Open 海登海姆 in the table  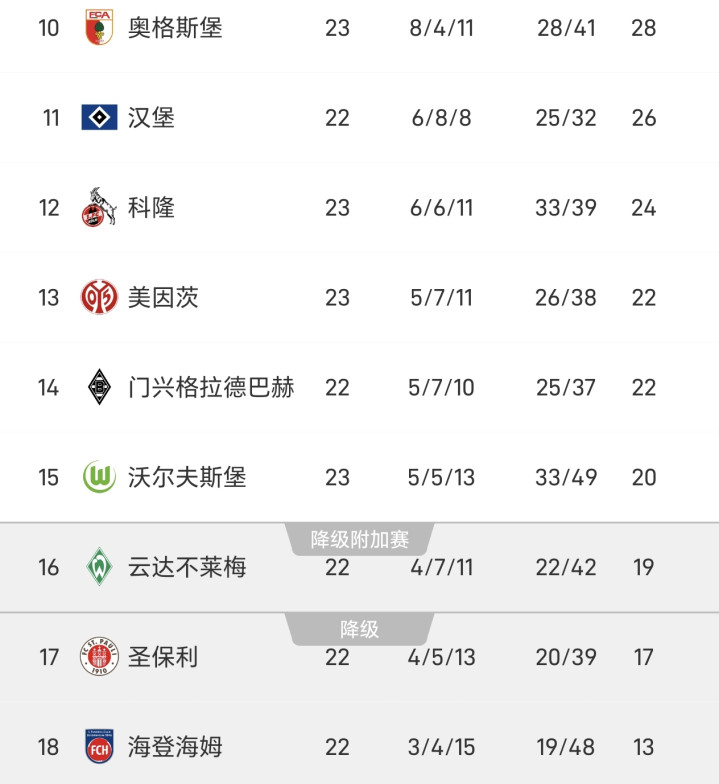pos(175,747)
